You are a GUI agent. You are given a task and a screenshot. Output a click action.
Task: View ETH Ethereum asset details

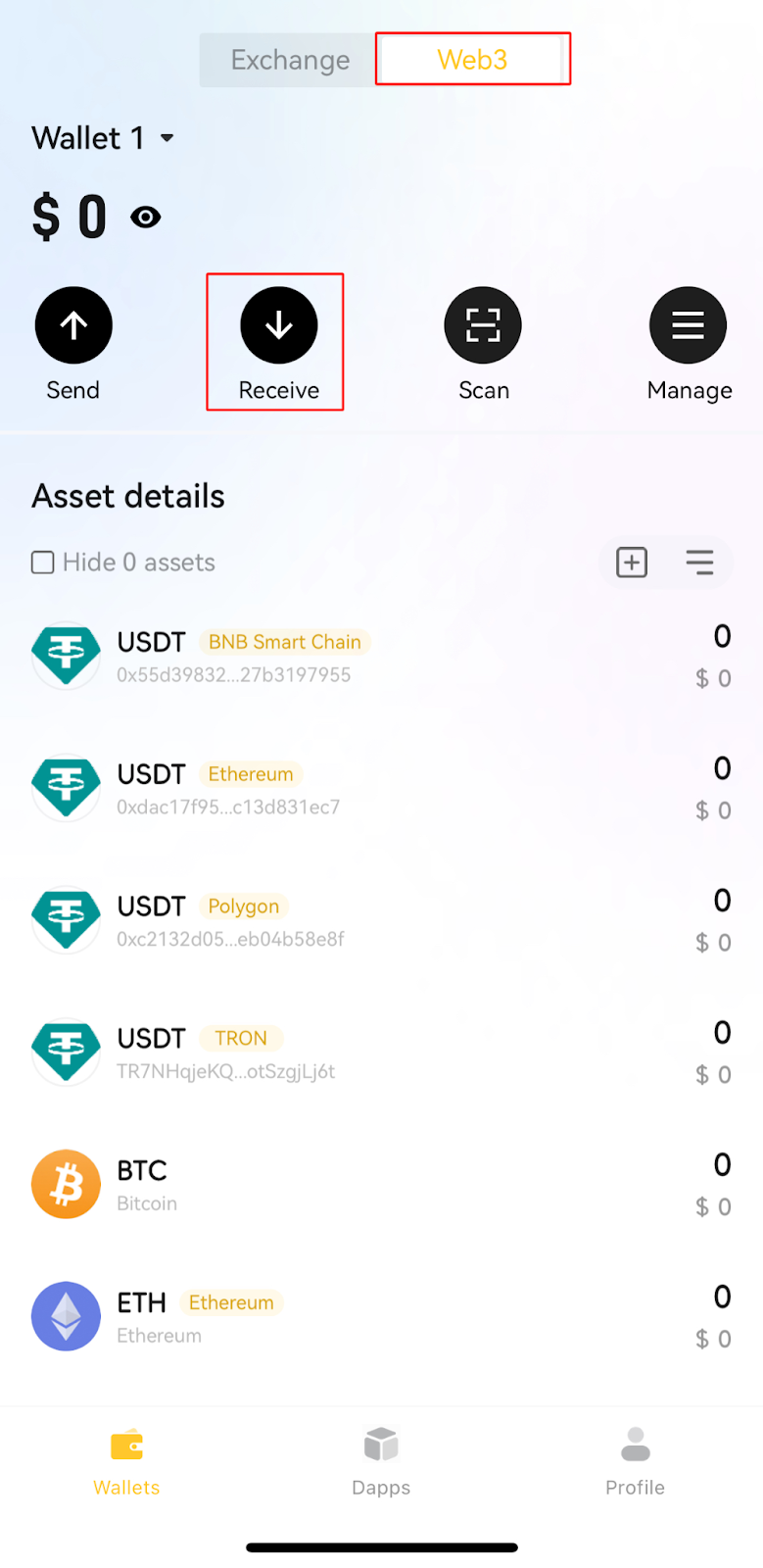[380, 1317]
